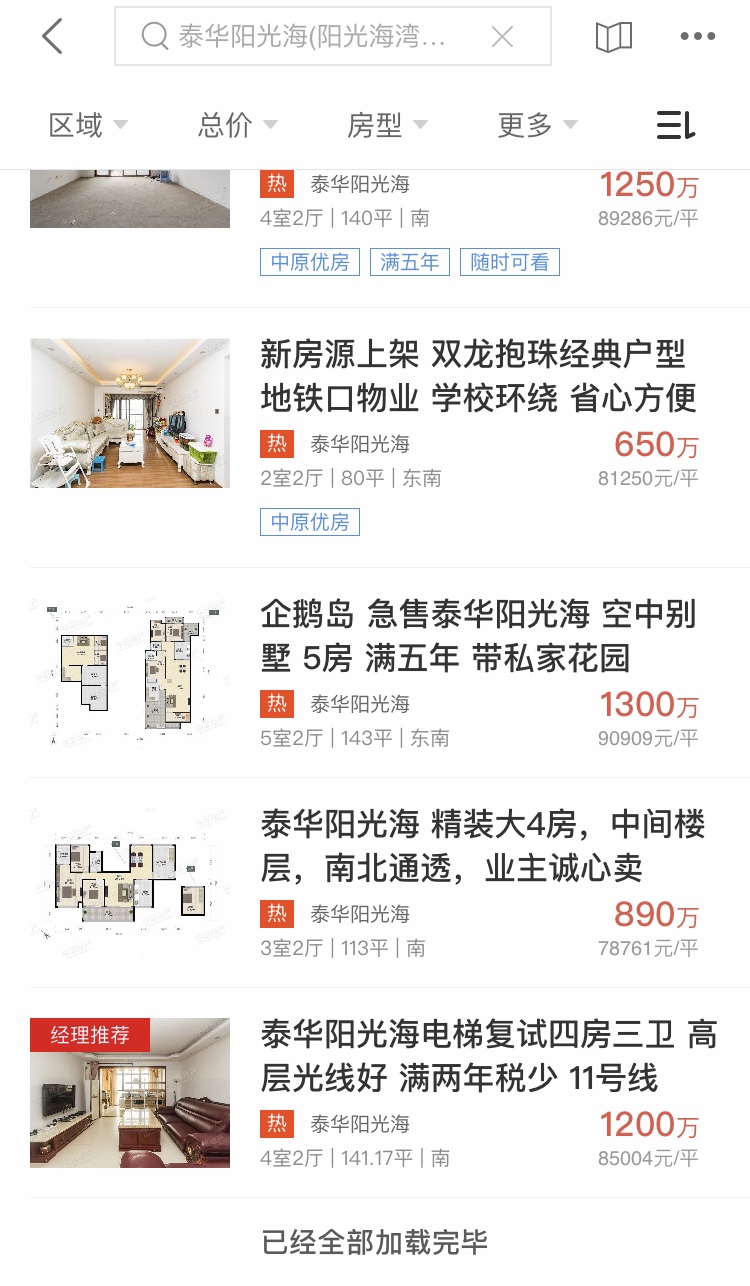
Task: Open the sort order icon
Action: (676, 125)
